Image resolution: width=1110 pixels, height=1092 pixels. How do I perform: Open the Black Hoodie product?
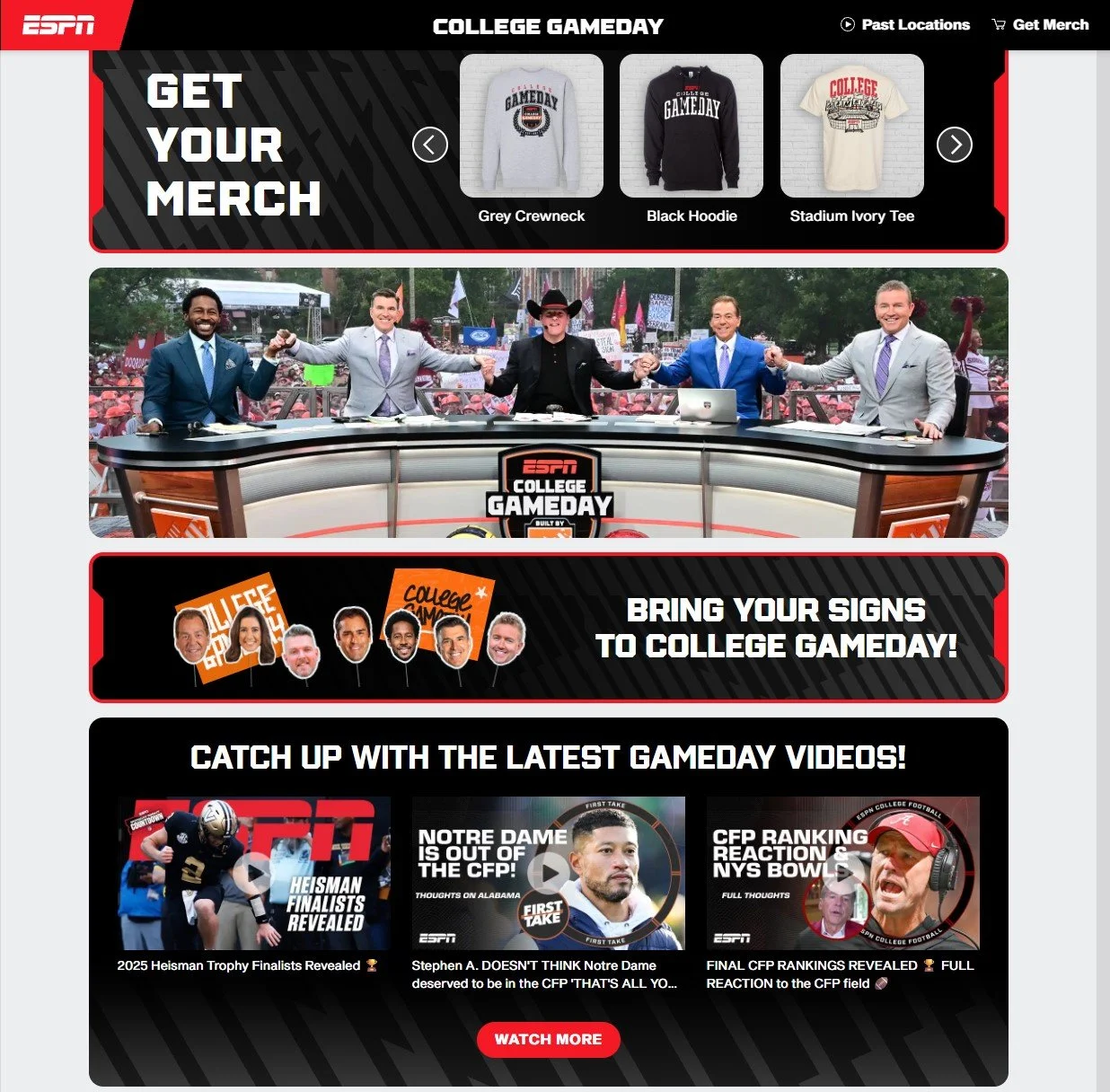[692, 139]
